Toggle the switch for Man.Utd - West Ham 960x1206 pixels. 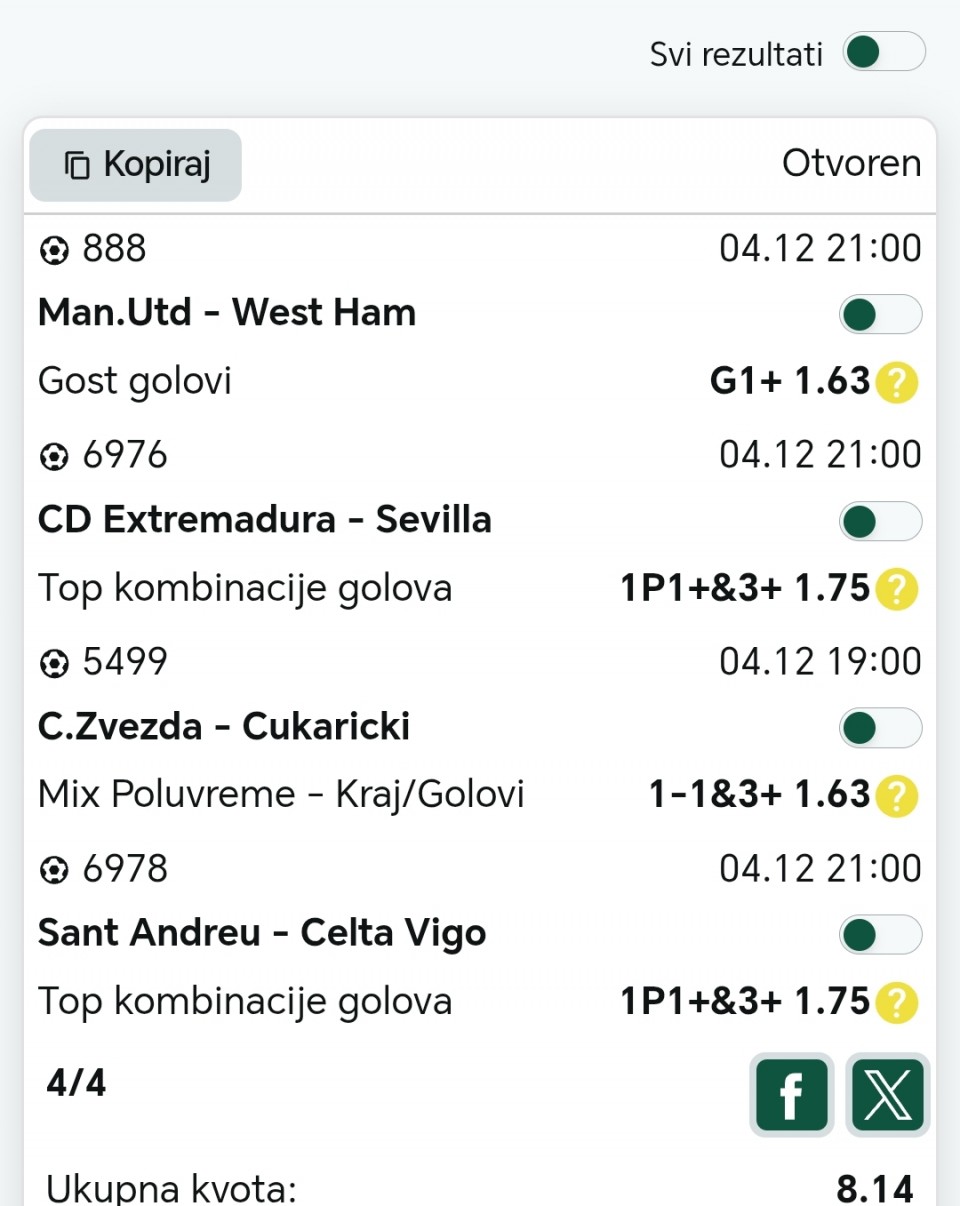coord(880,314)
